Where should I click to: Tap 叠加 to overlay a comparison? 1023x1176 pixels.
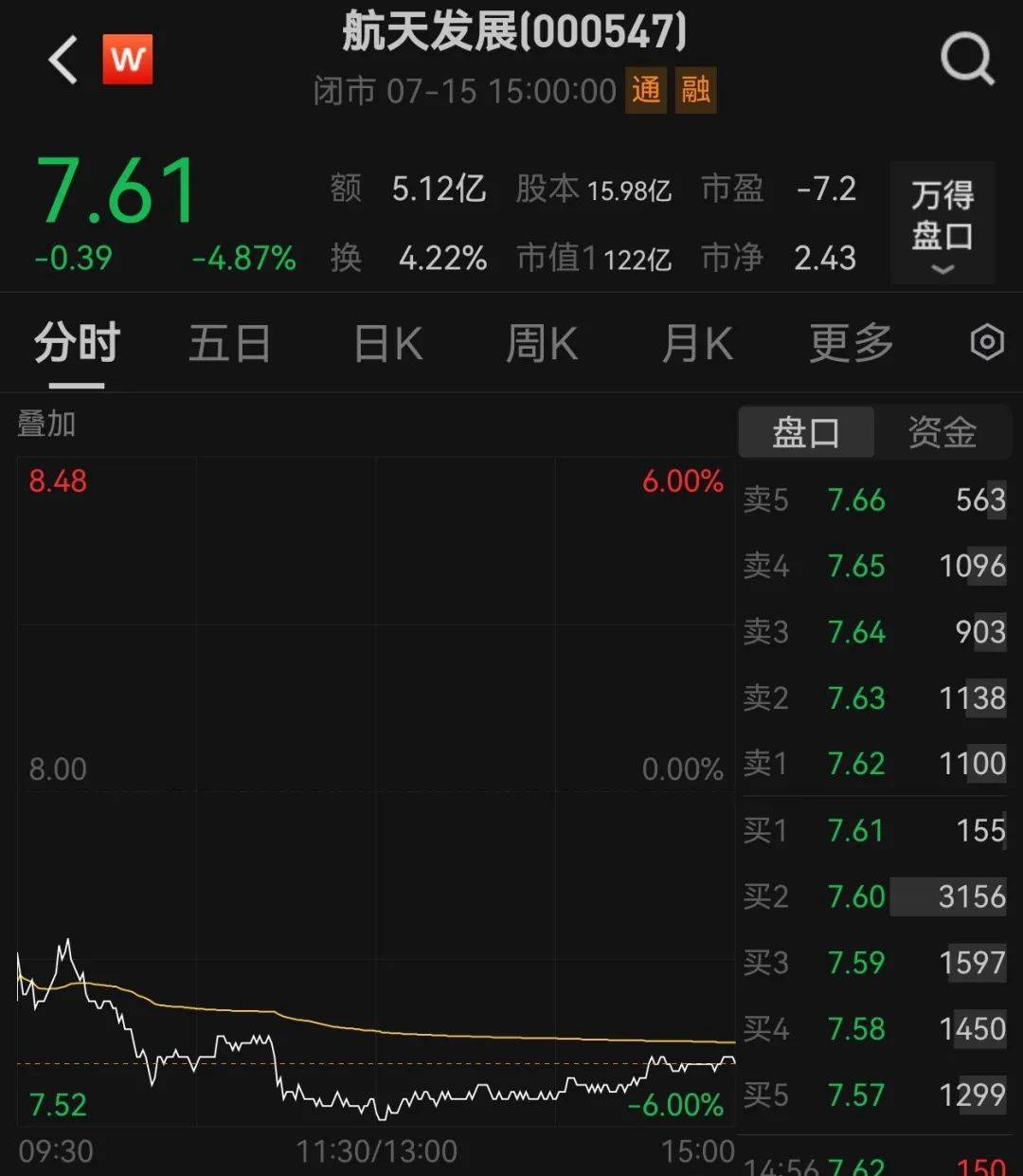(46, 424)
